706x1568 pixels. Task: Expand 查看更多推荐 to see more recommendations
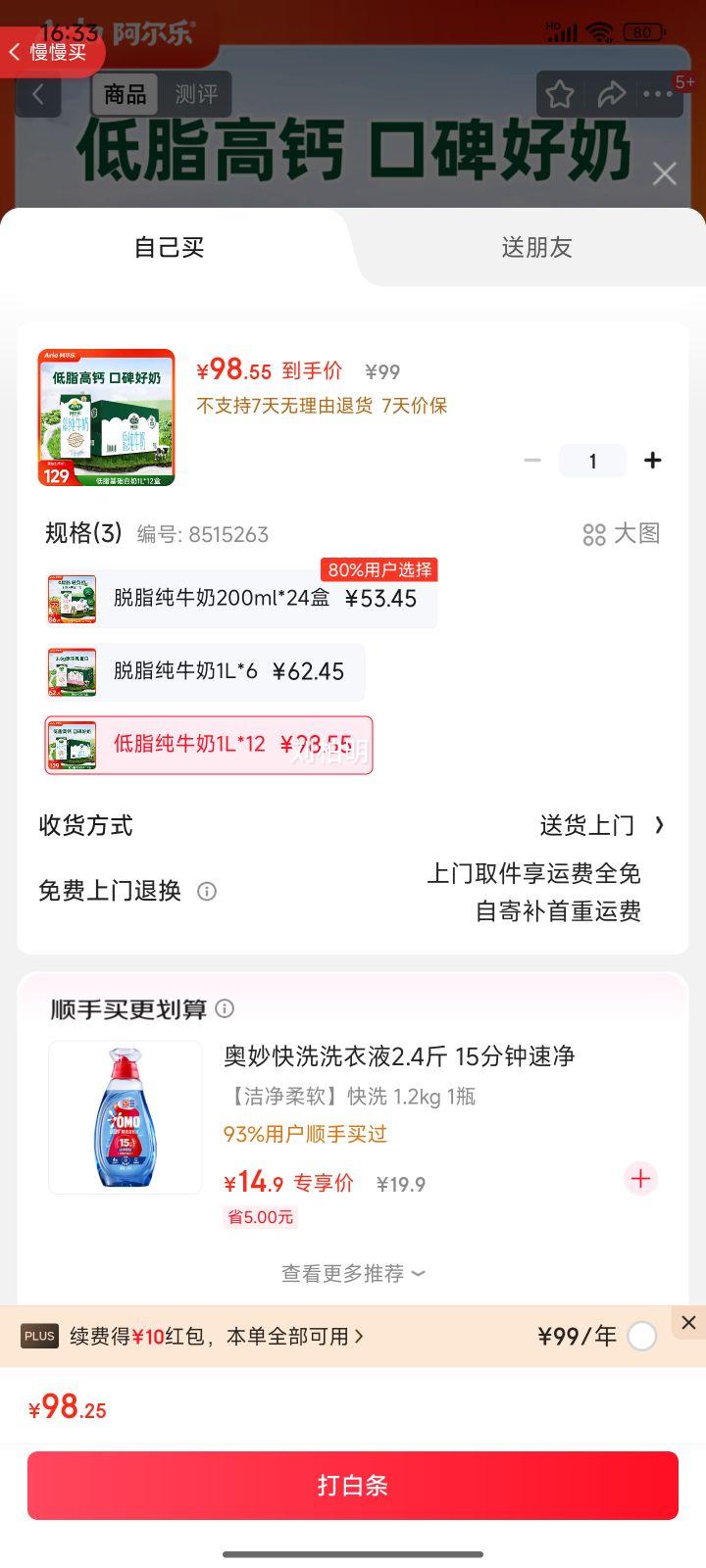(x=352, y=1273)
